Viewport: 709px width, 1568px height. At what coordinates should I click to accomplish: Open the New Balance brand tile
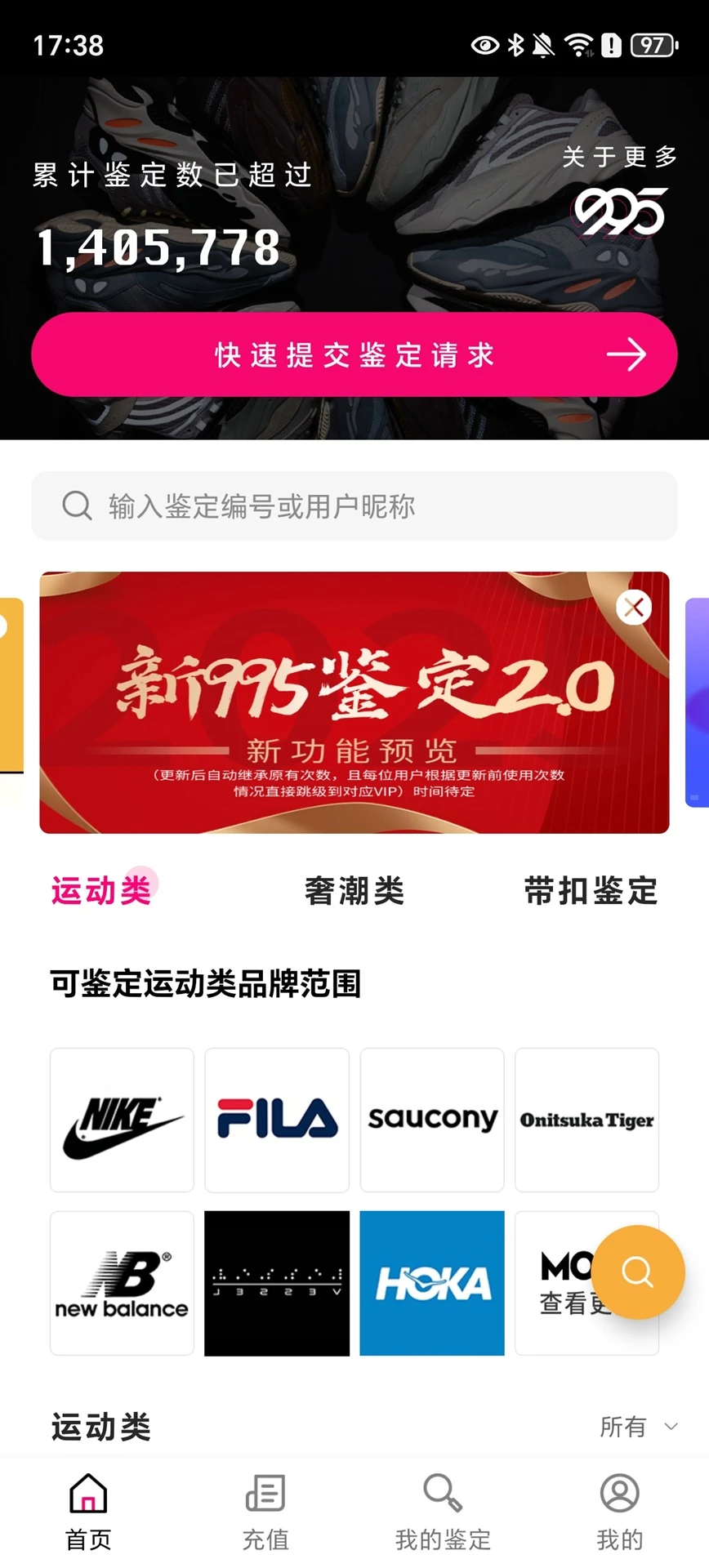[122, 1283]
